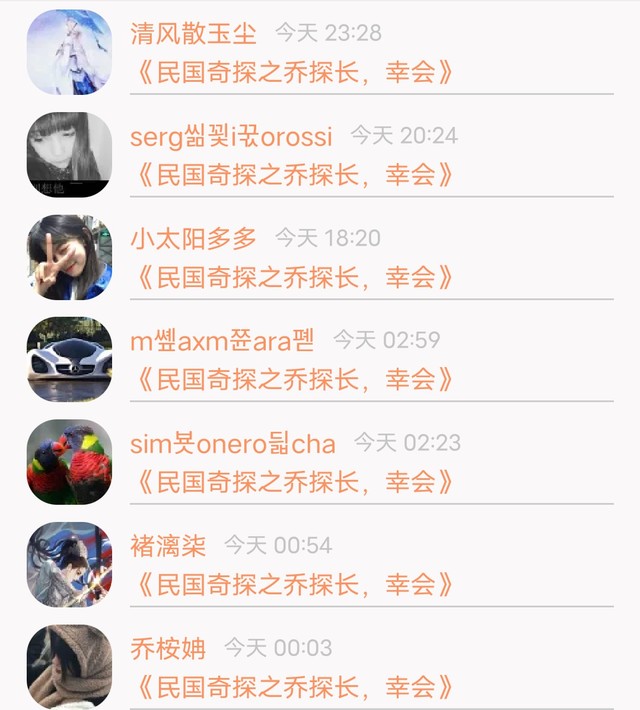Tap the username 小太阳多多
640x710 pixels.
pyautogui.click(x=193, y=238)
